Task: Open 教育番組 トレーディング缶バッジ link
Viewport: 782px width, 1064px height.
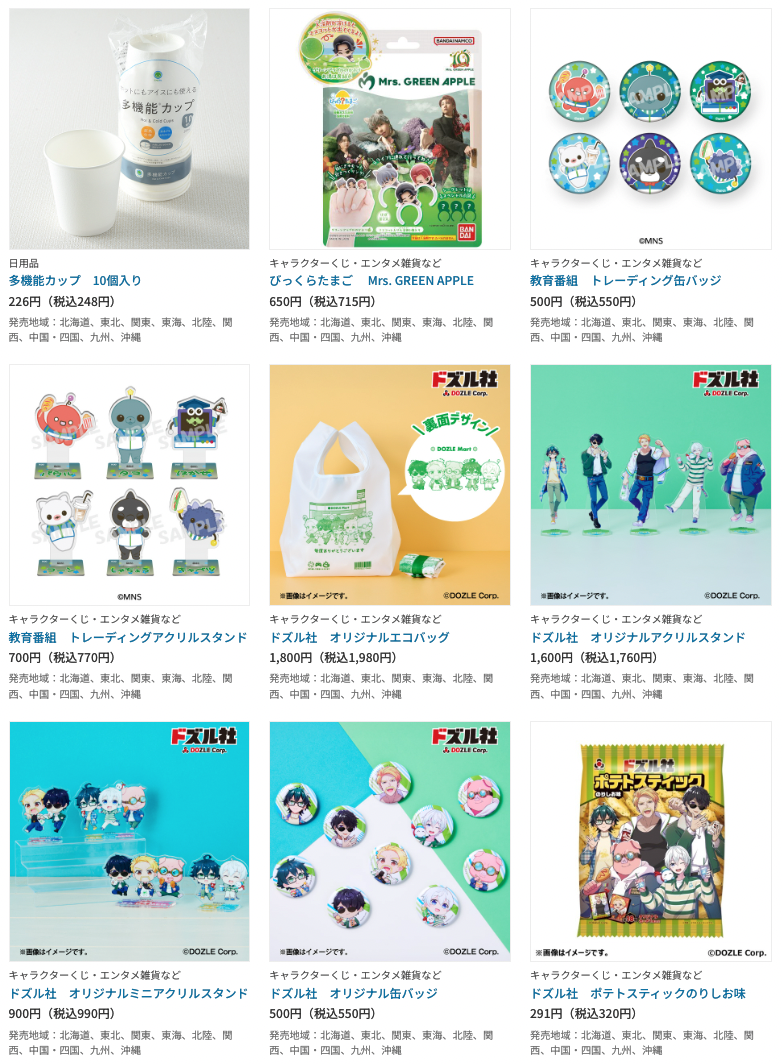Action: point(625,280)
